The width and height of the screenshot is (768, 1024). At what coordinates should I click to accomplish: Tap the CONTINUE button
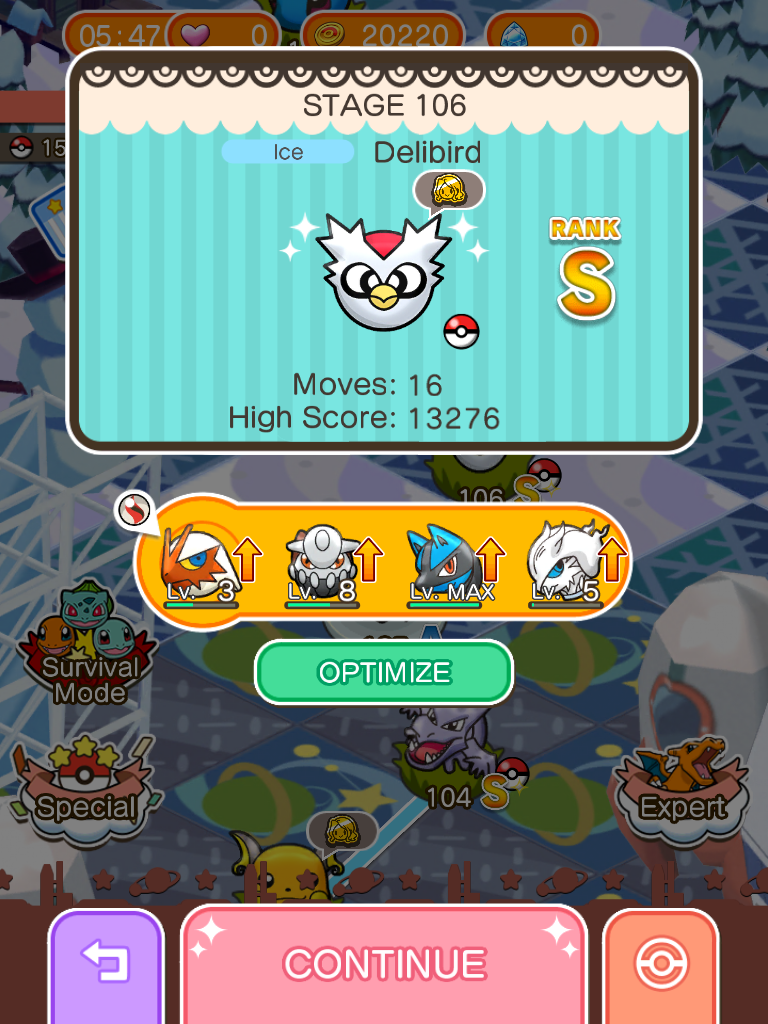[x=384, y=964]
